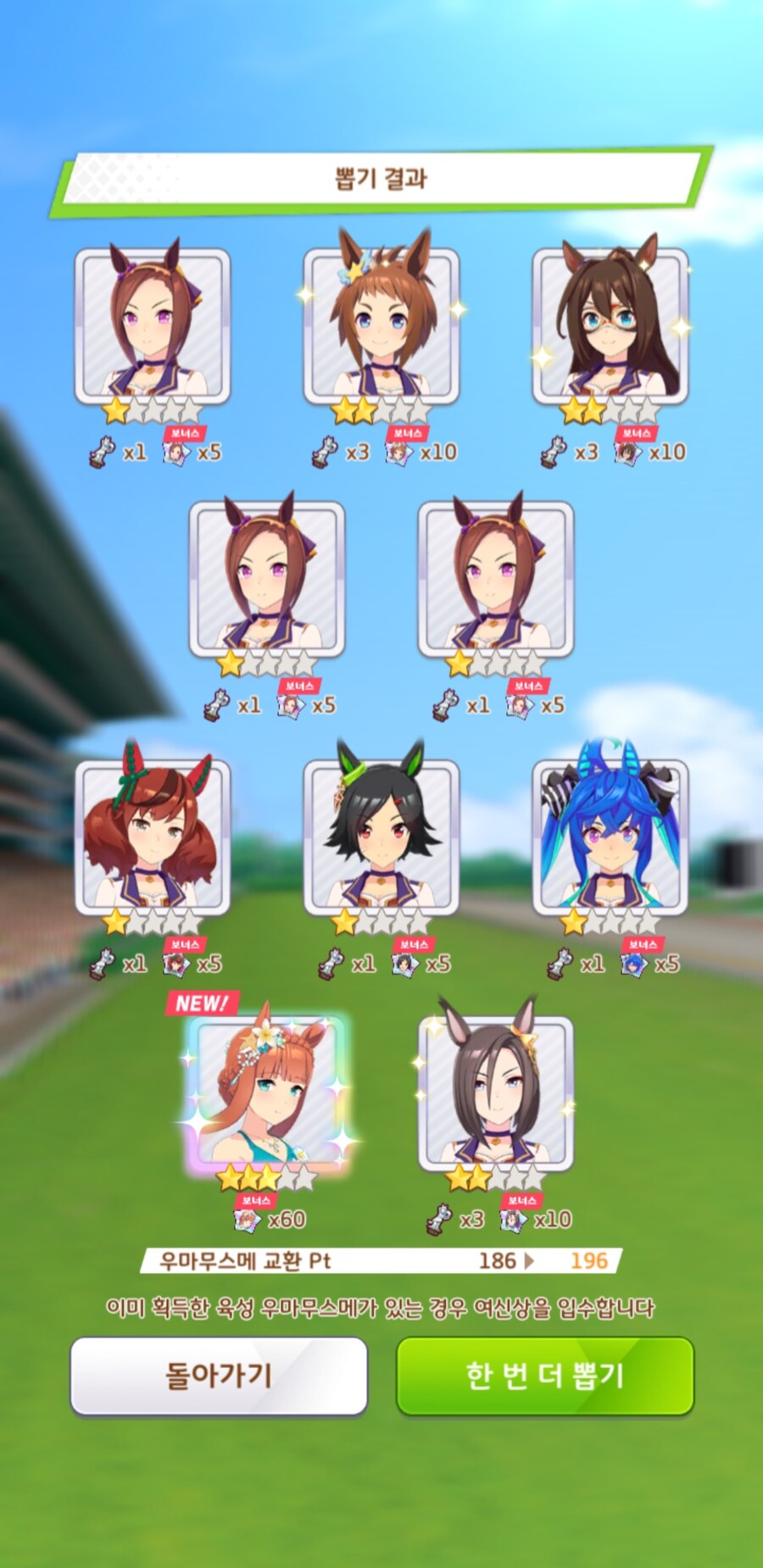This screenshot has width=763, height=1568.
Task: Tap the 돌아가기 button to return
Action: tap(219, 1375)
